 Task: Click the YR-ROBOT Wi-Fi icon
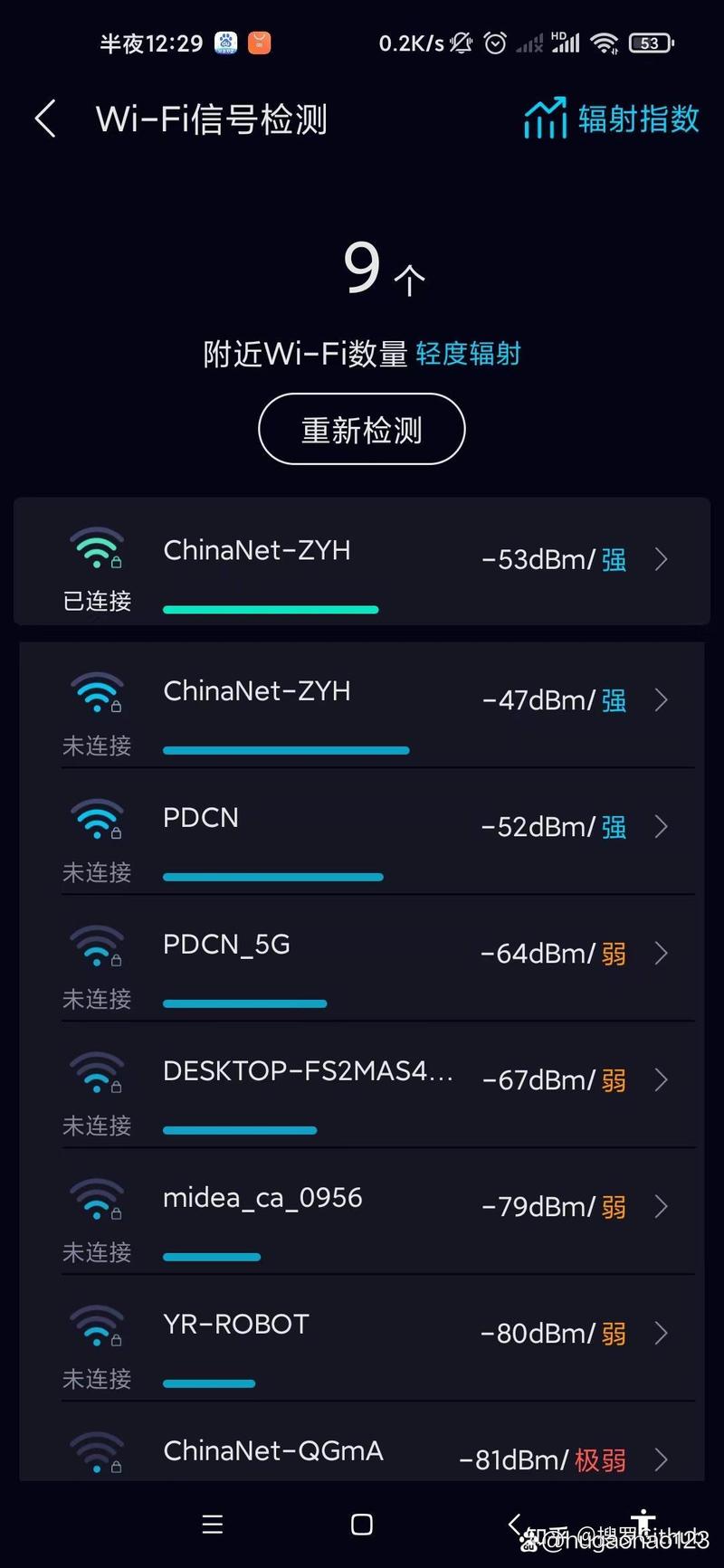pos(96,1326)
